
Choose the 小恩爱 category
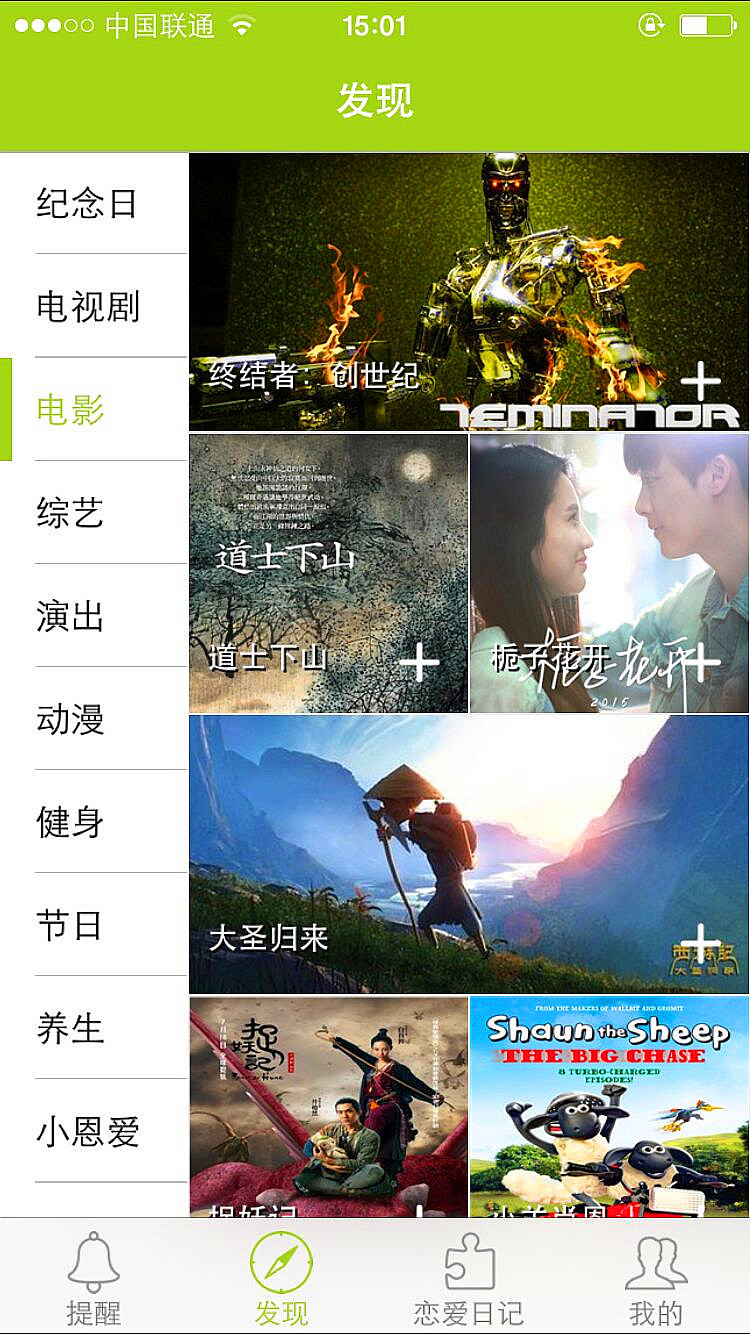tap(88, 1131)
